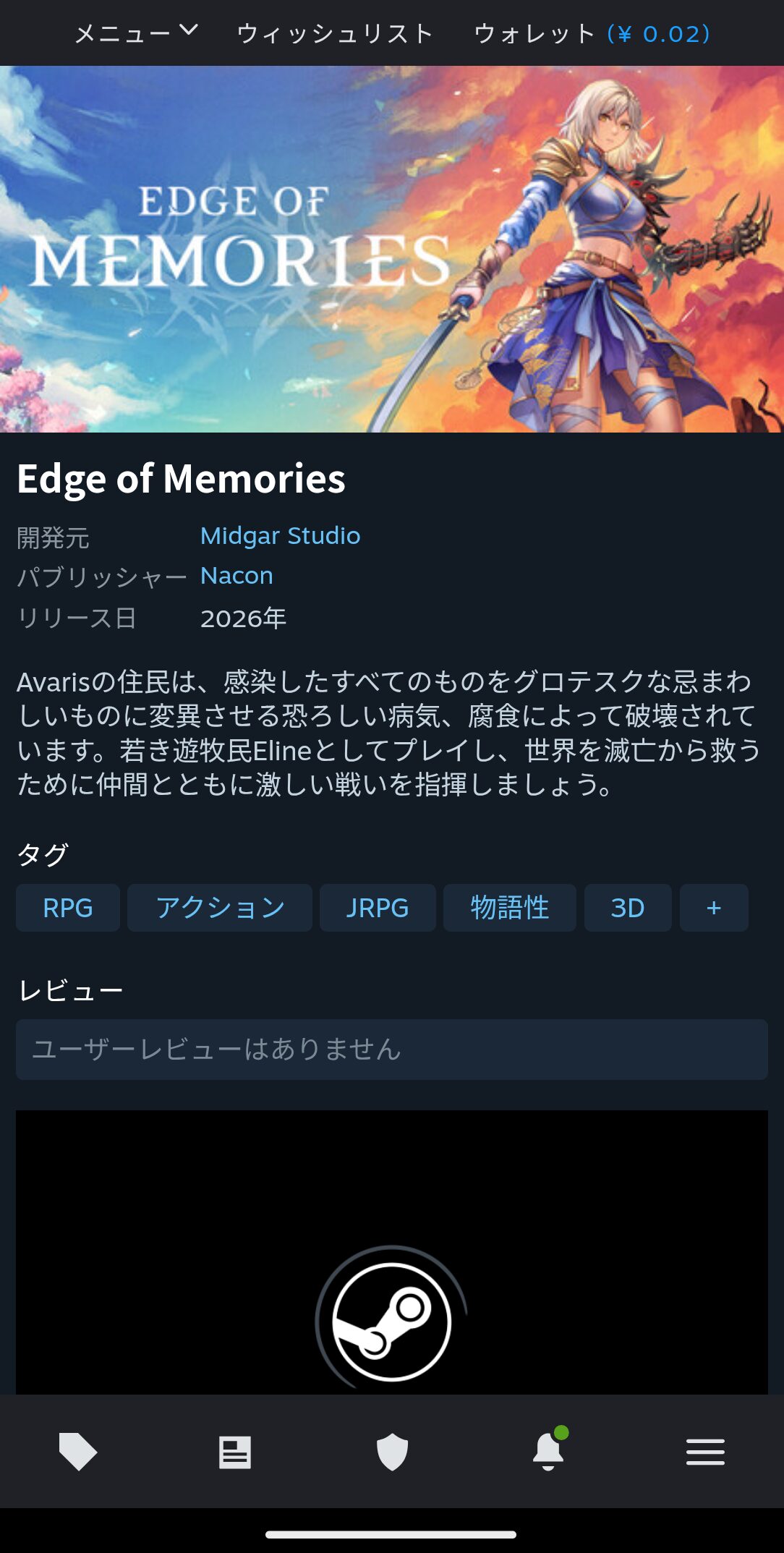Tap the plus button to add tags
Image resolution: width=784 pixels, height=1553 pixels.
tap(714, 908)
